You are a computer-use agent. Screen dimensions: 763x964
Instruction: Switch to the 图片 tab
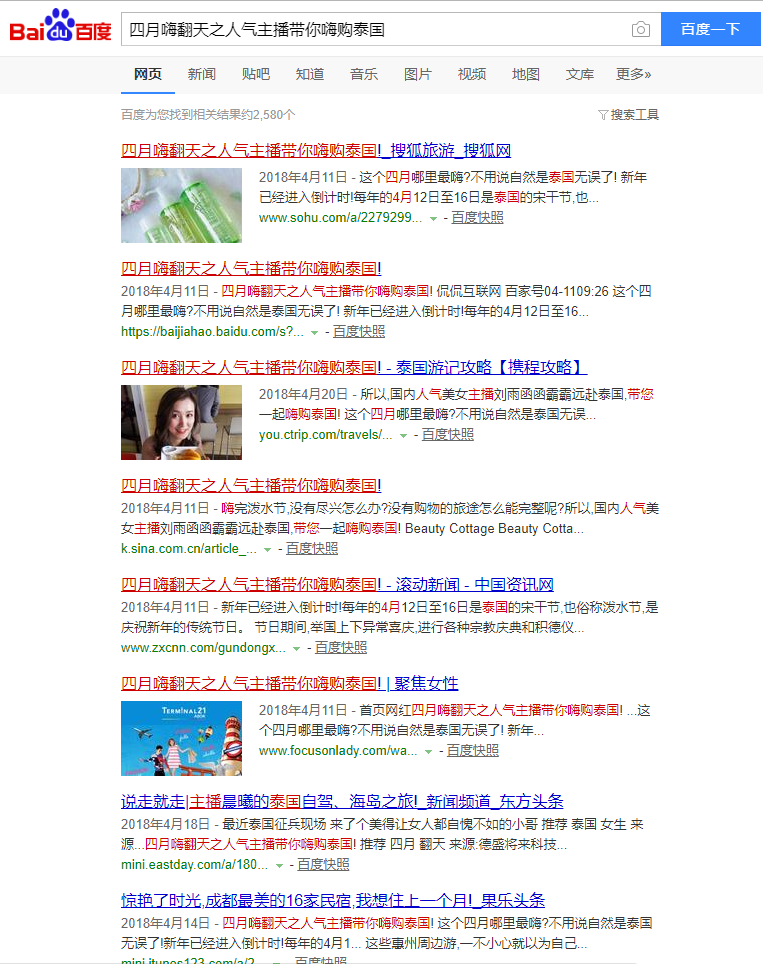tap(417, 74)
